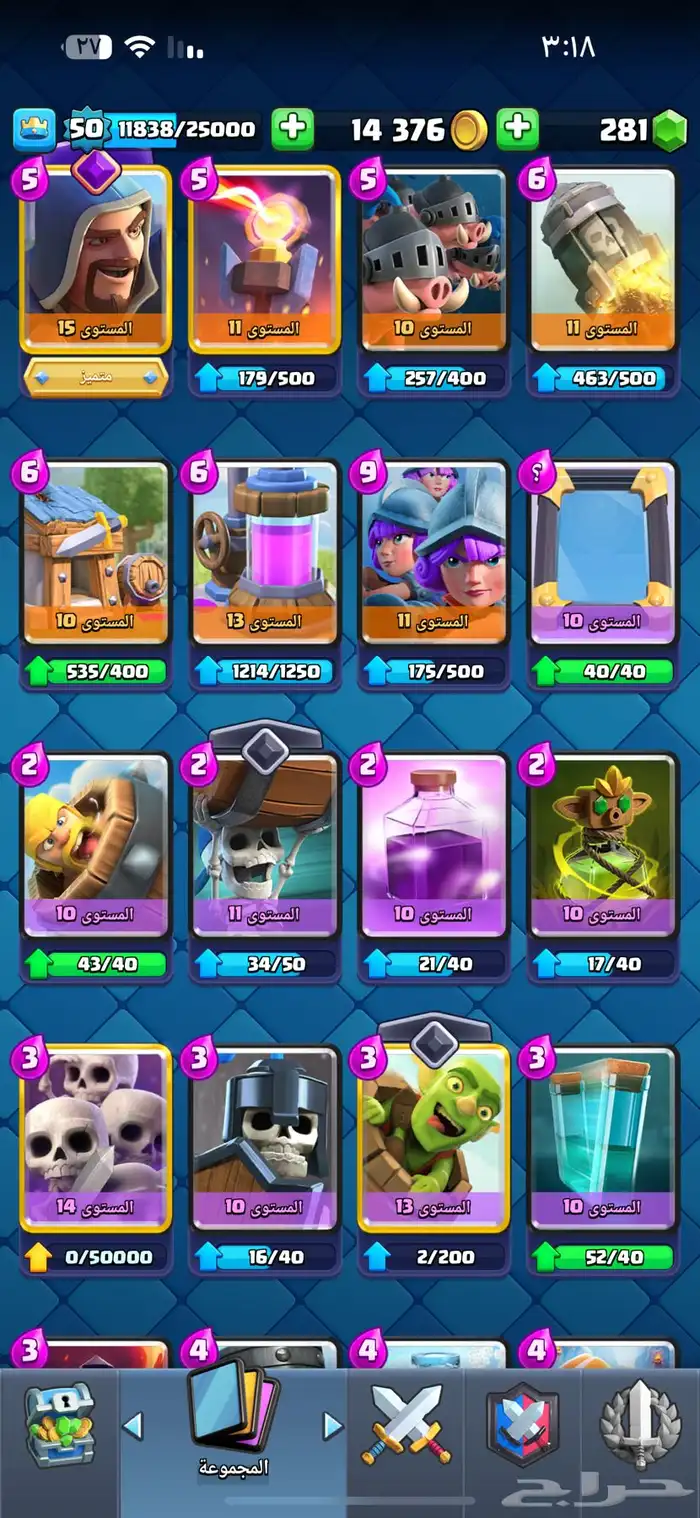This screenshot has height=1518, width=700.
Task: Select the Wall Breakers card
Action: pos(265,845)
